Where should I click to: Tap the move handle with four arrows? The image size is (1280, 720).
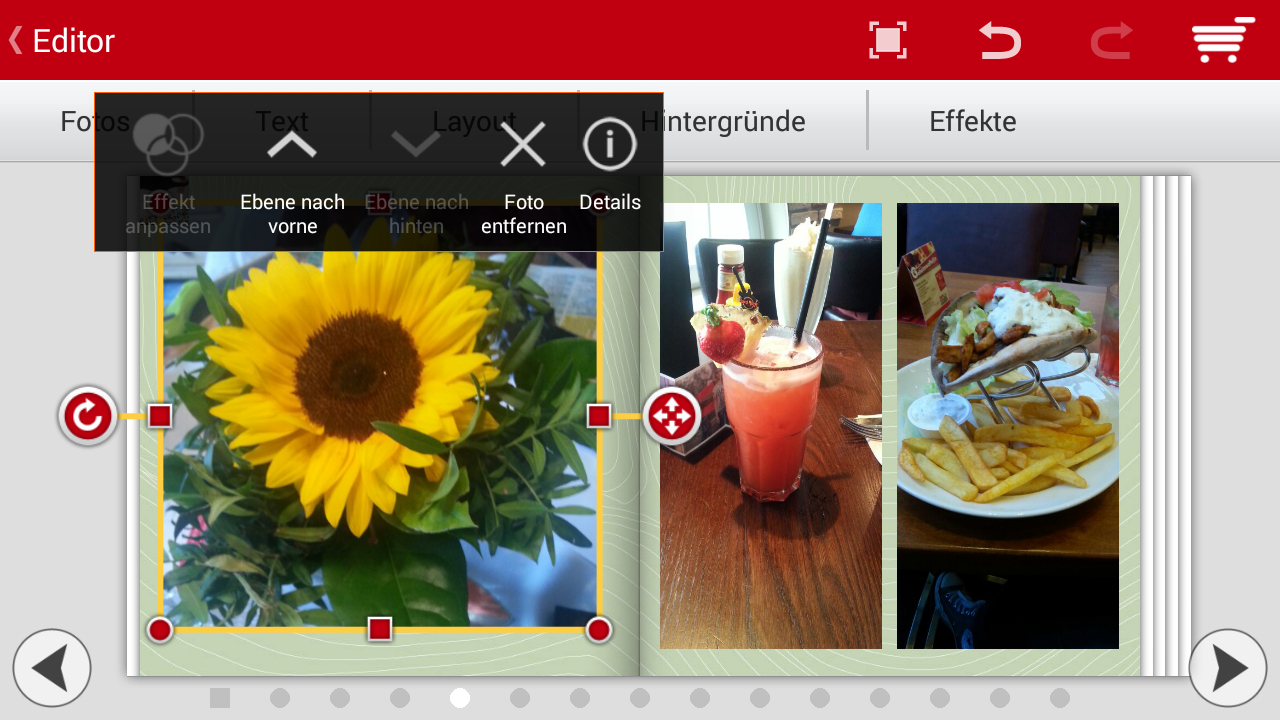(x=672, y=416)
